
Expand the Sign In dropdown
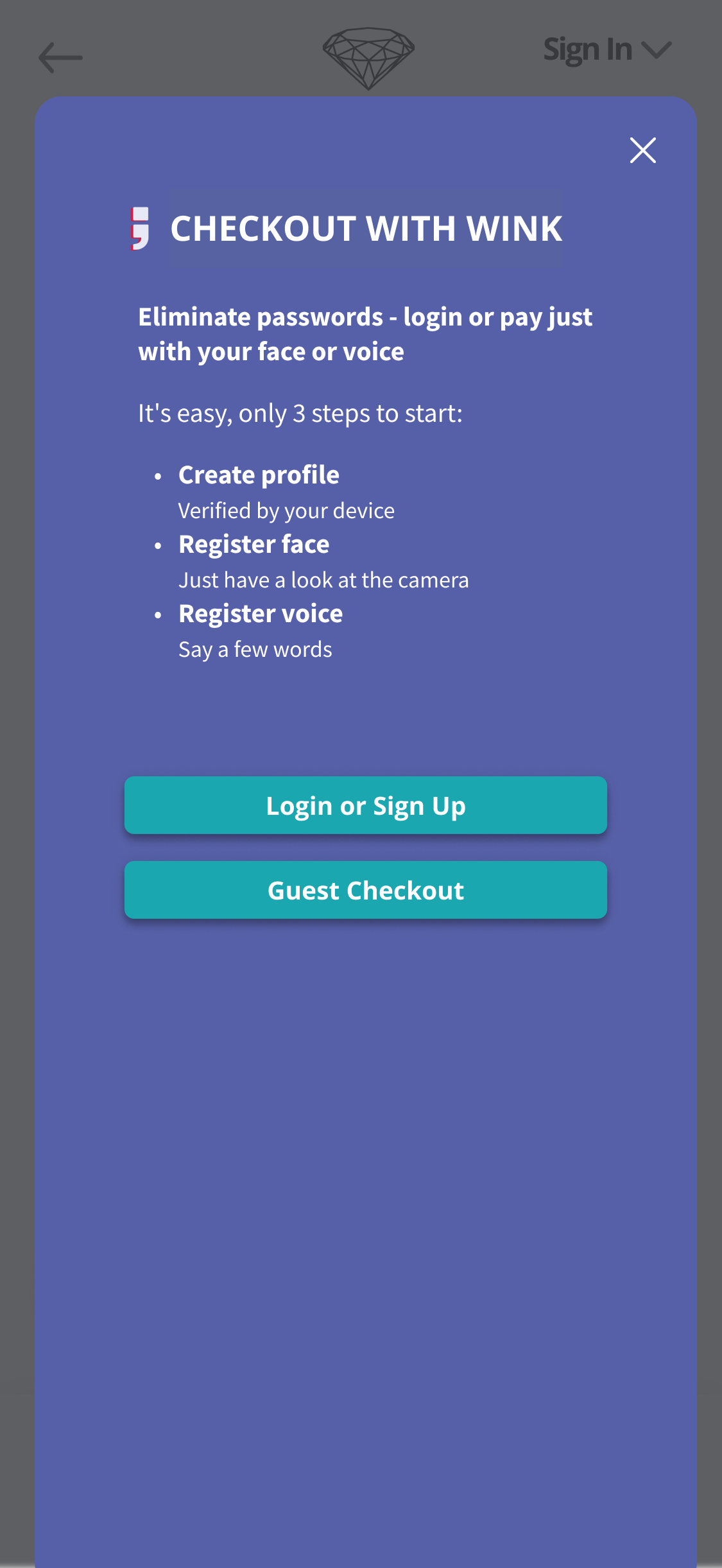[606, 50]
